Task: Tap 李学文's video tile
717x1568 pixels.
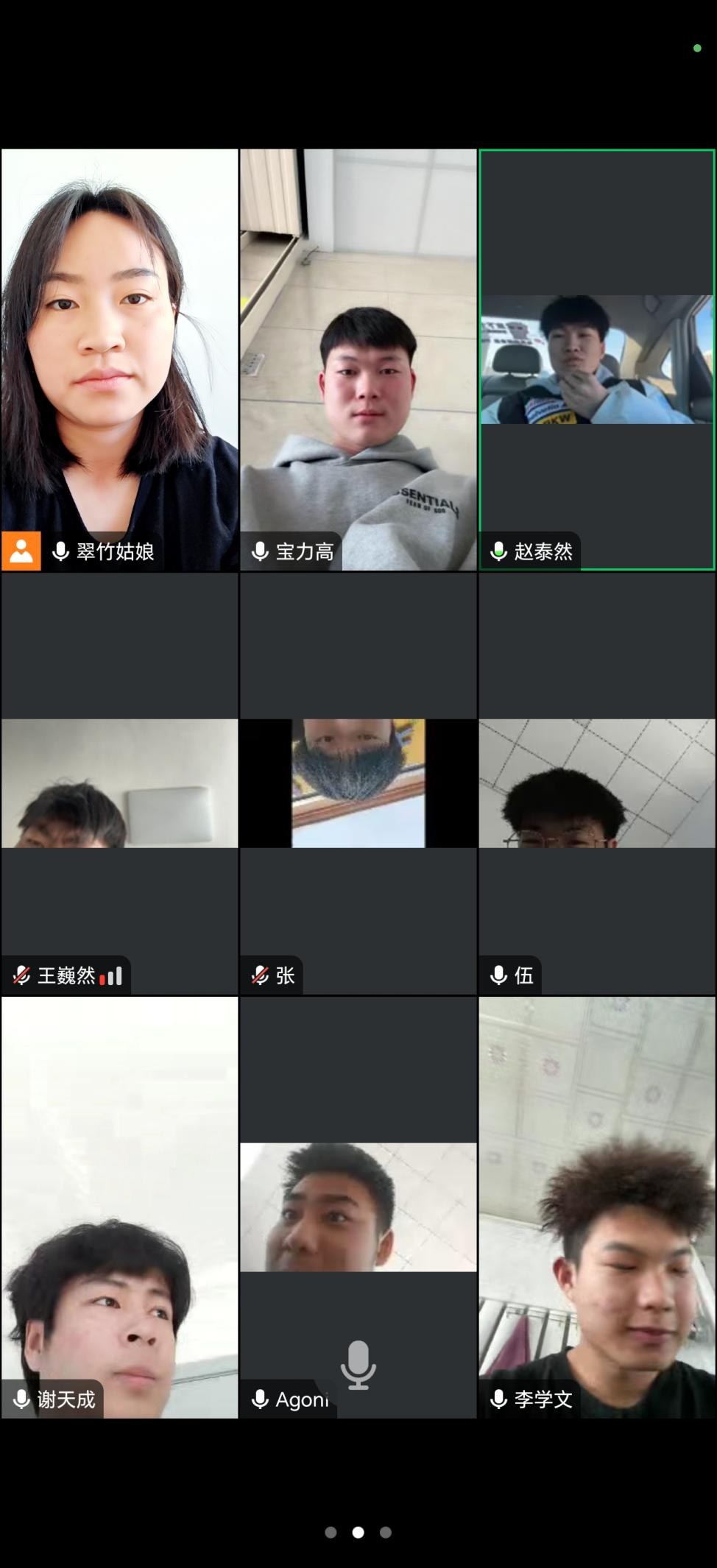Action: (596, 1207)
